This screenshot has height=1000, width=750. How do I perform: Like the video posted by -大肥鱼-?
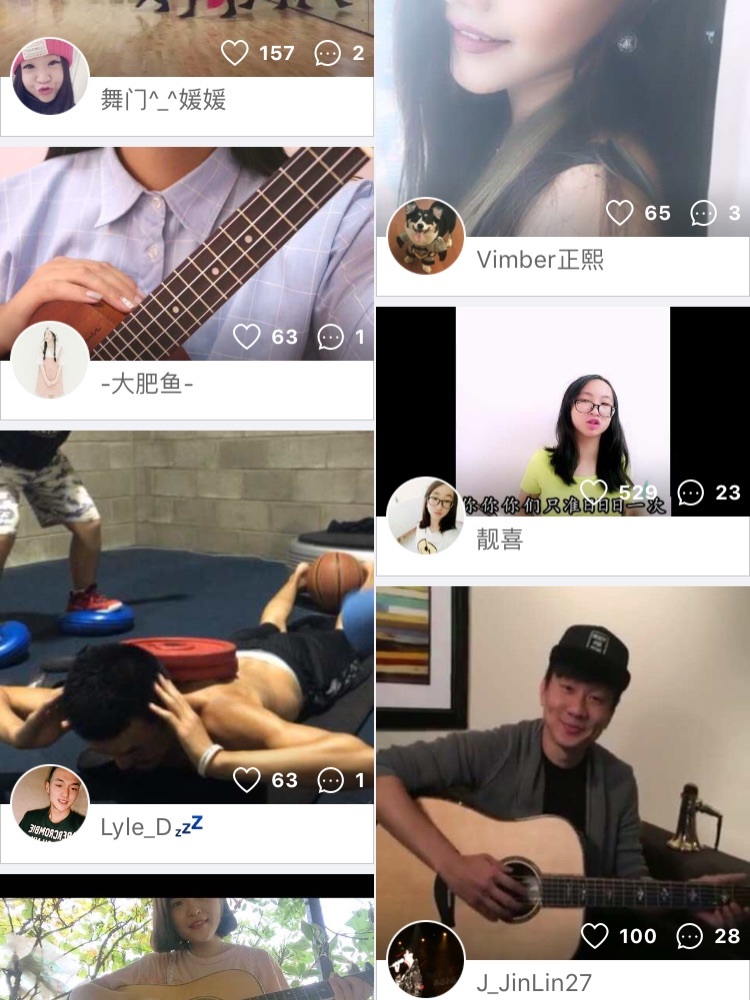[247, 337]
